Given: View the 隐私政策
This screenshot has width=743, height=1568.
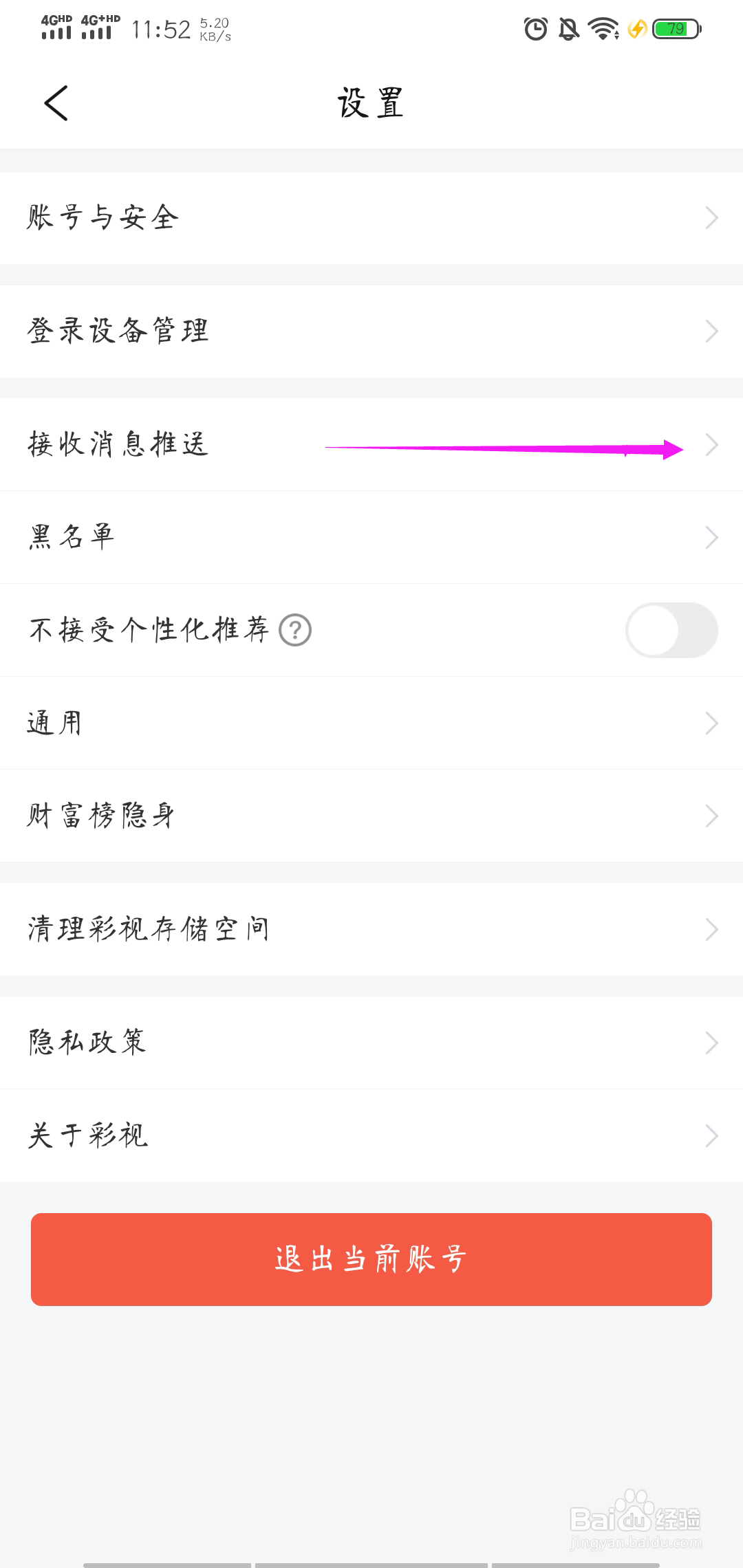Looking at the screenshot, I should 371,1043.
